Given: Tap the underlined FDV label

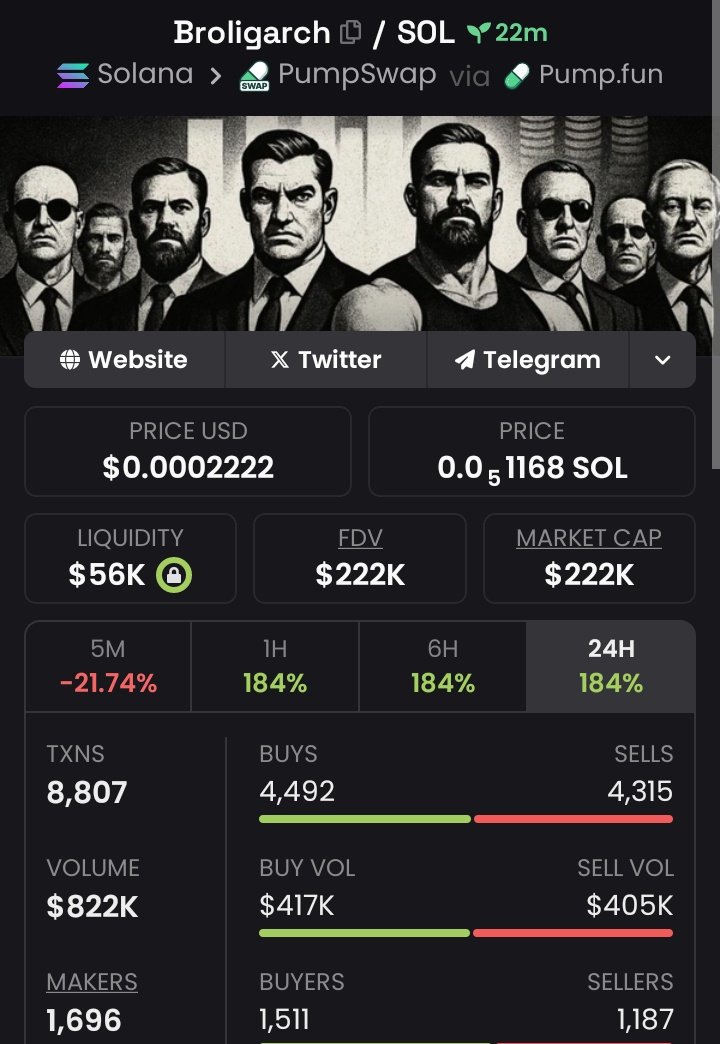Looking at the screenshot, I should tap(360, 538).
